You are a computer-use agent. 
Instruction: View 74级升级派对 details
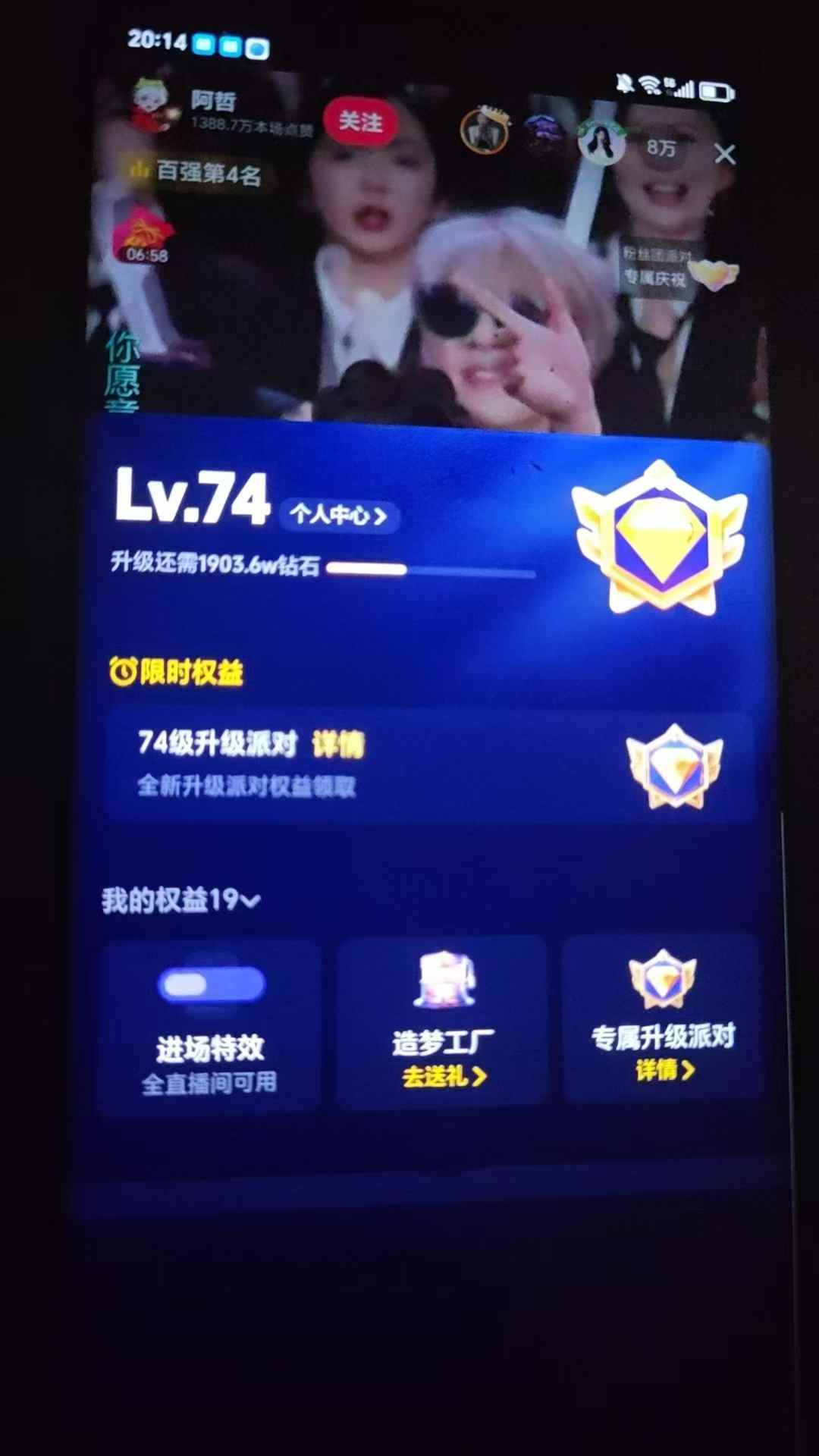pos(338,745)
